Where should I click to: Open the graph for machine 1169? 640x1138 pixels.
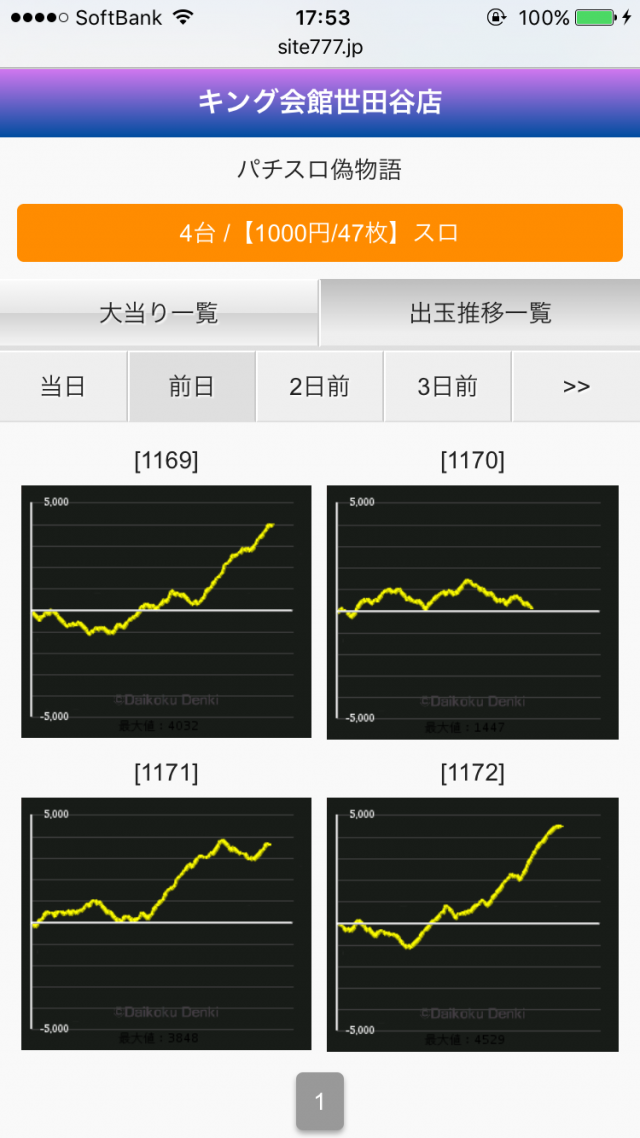(166, 611)
